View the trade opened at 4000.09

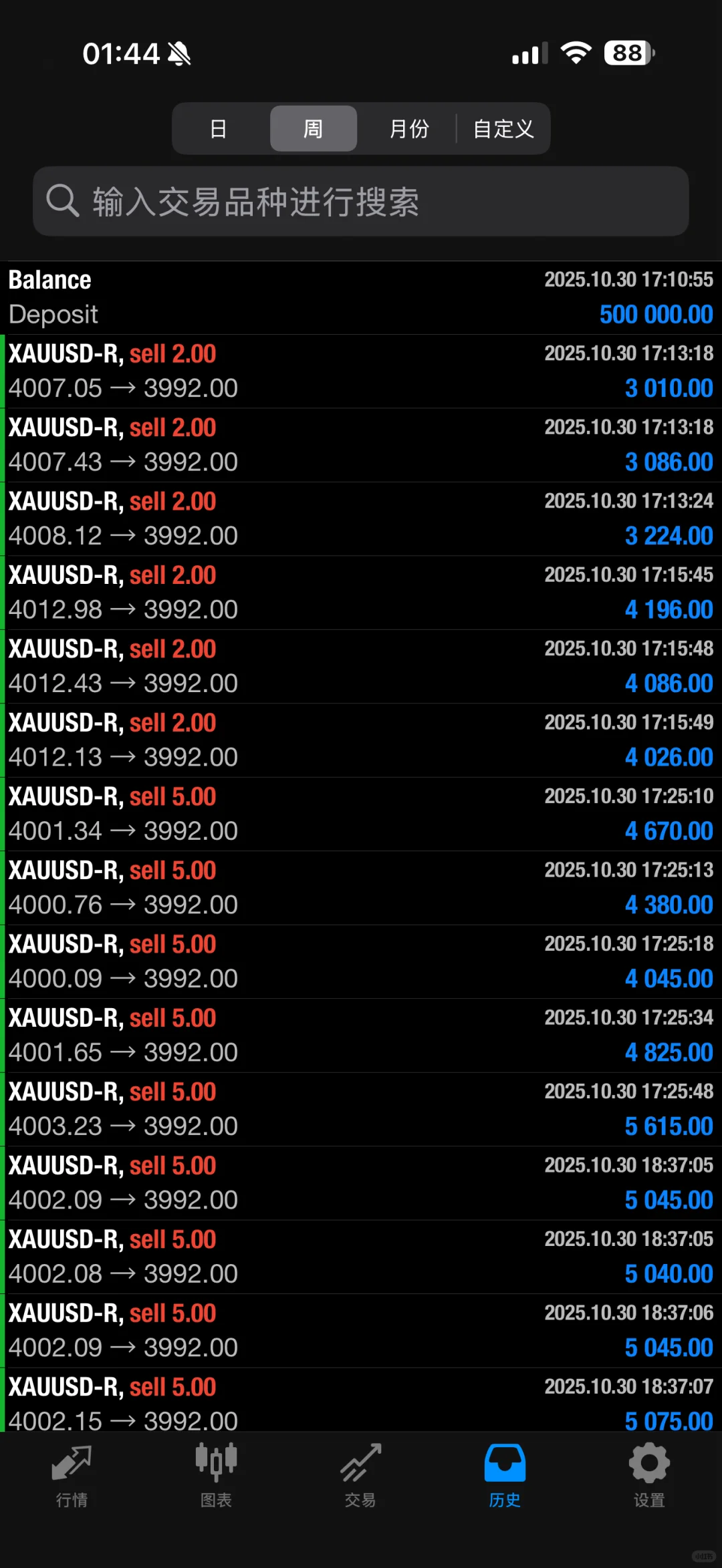pos(361,961)
